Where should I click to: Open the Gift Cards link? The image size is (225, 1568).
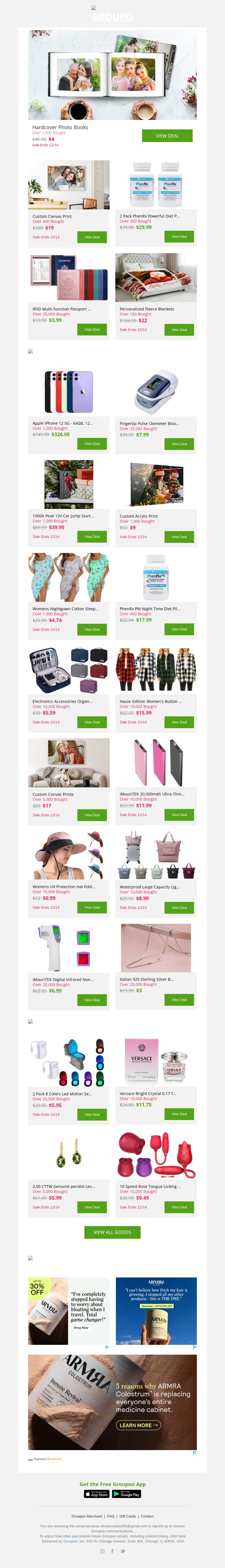click(x=127, y=1516)
